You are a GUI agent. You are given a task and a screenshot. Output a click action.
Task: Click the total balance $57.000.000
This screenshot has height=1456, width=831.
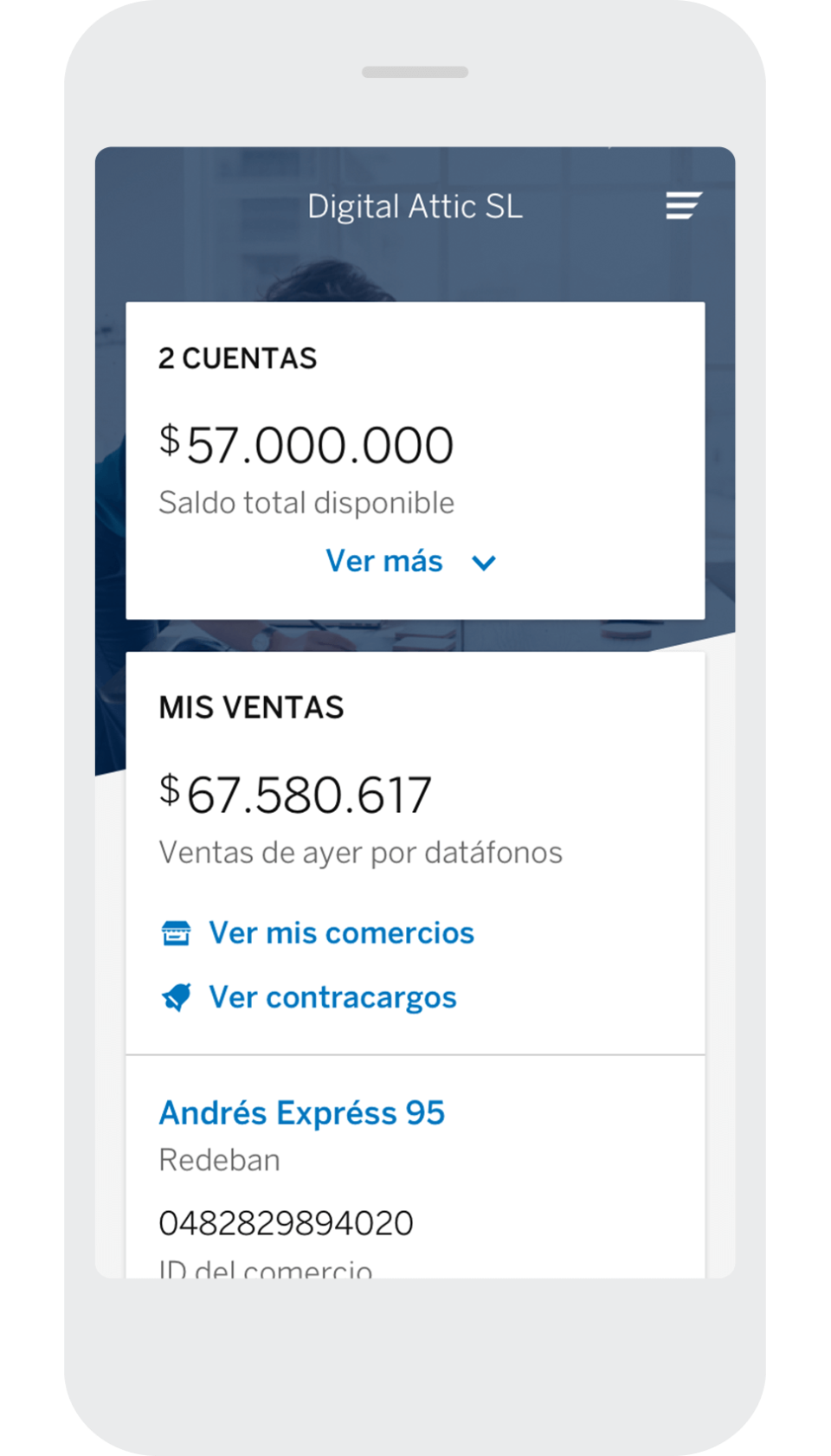pyautogui.click(x=306, y=443)
